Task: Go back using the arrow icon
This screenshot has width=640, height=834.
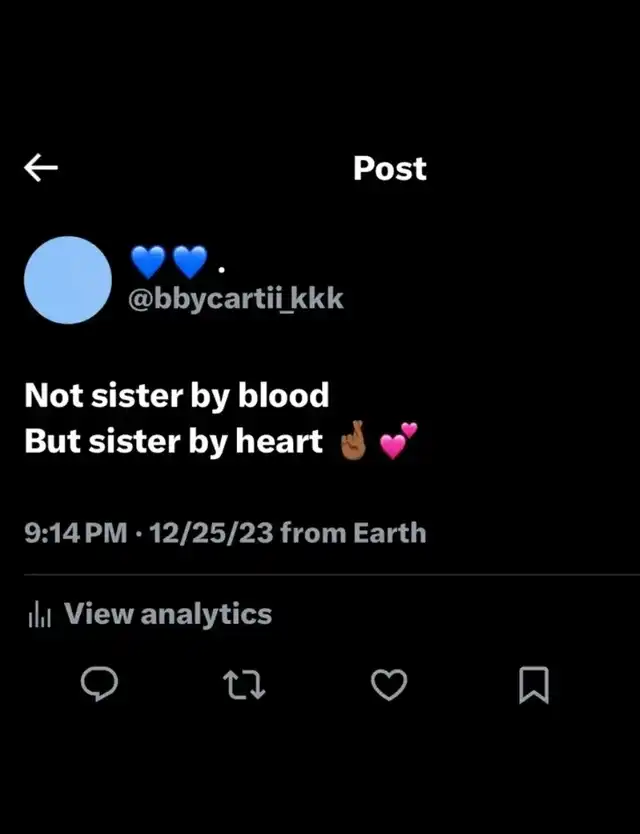Action: [41, 169]
